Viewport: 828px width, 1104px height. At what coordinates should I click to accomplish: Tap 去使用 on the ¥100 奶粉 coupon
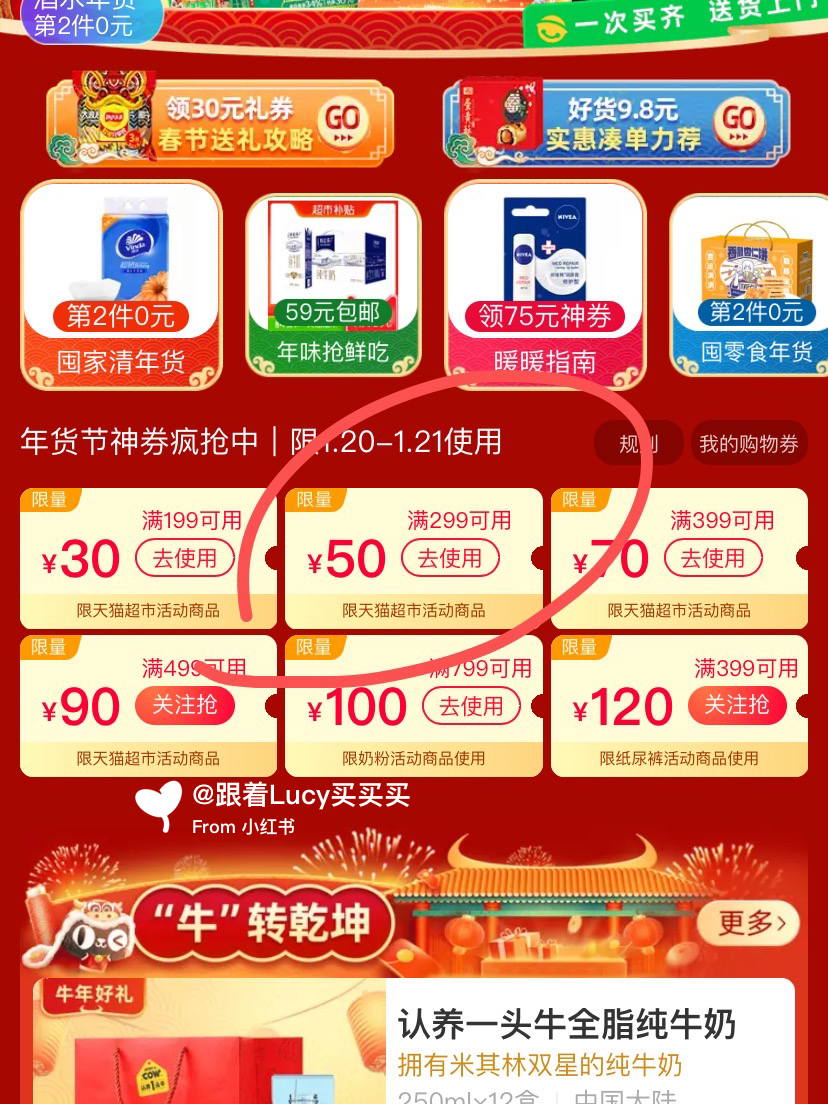click(471, 706)
